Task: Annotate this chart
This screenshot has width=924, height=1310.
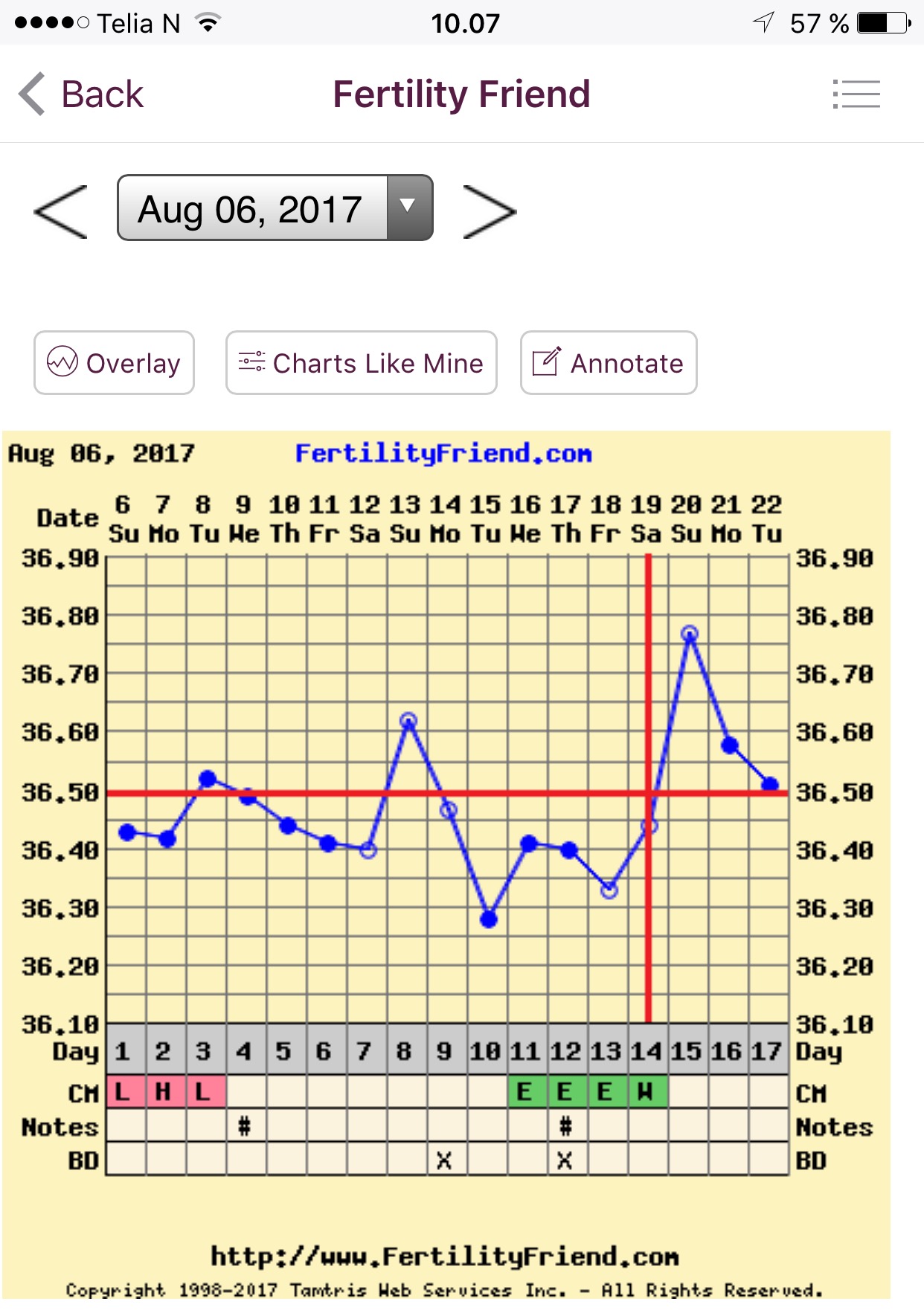Action: tap(609, 363)
